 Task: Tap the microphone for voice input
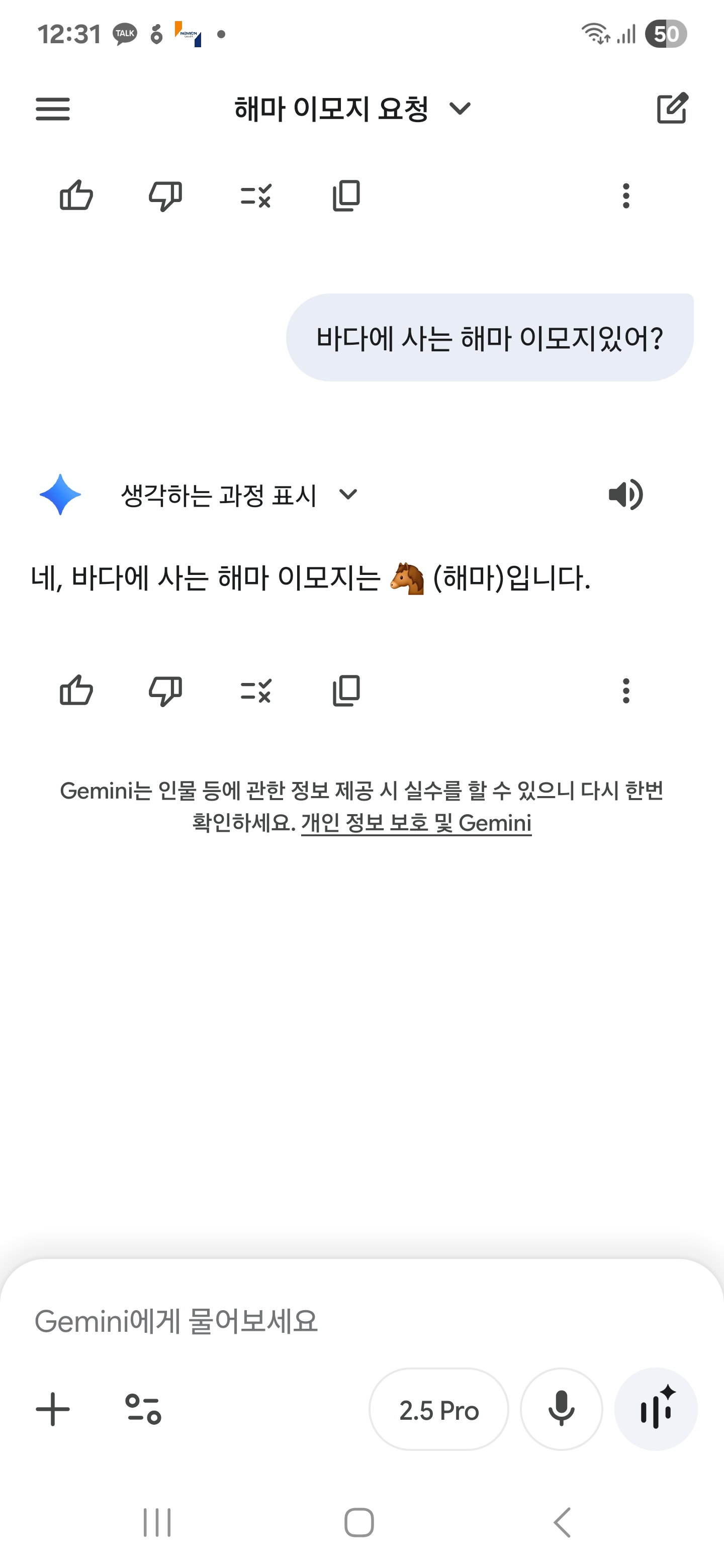561,1410
